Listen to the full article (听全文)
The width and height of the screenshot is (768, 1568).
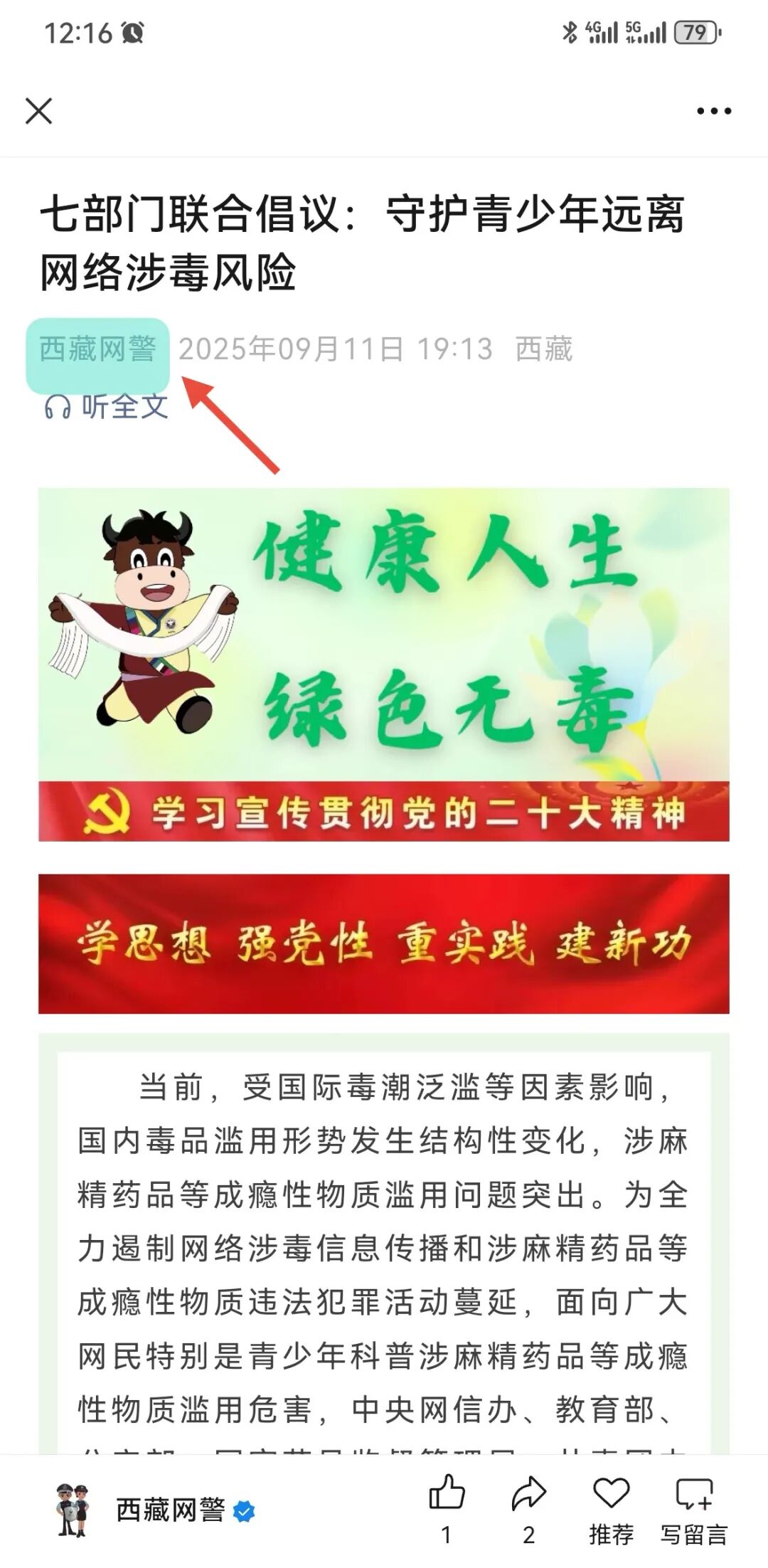[107, 407]
